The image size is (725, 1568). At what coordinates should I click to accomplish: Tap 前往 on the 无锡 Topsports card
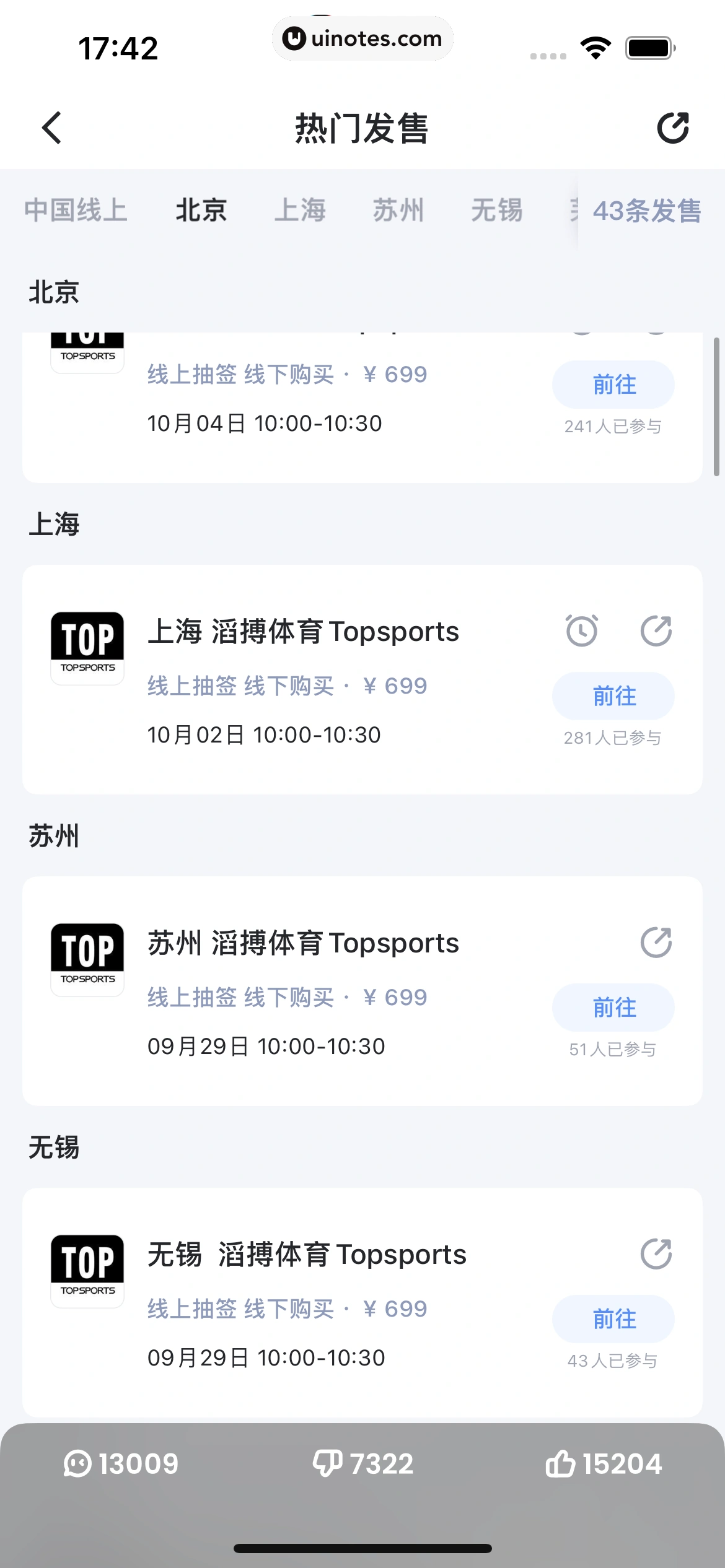[x=613, y=1319]
